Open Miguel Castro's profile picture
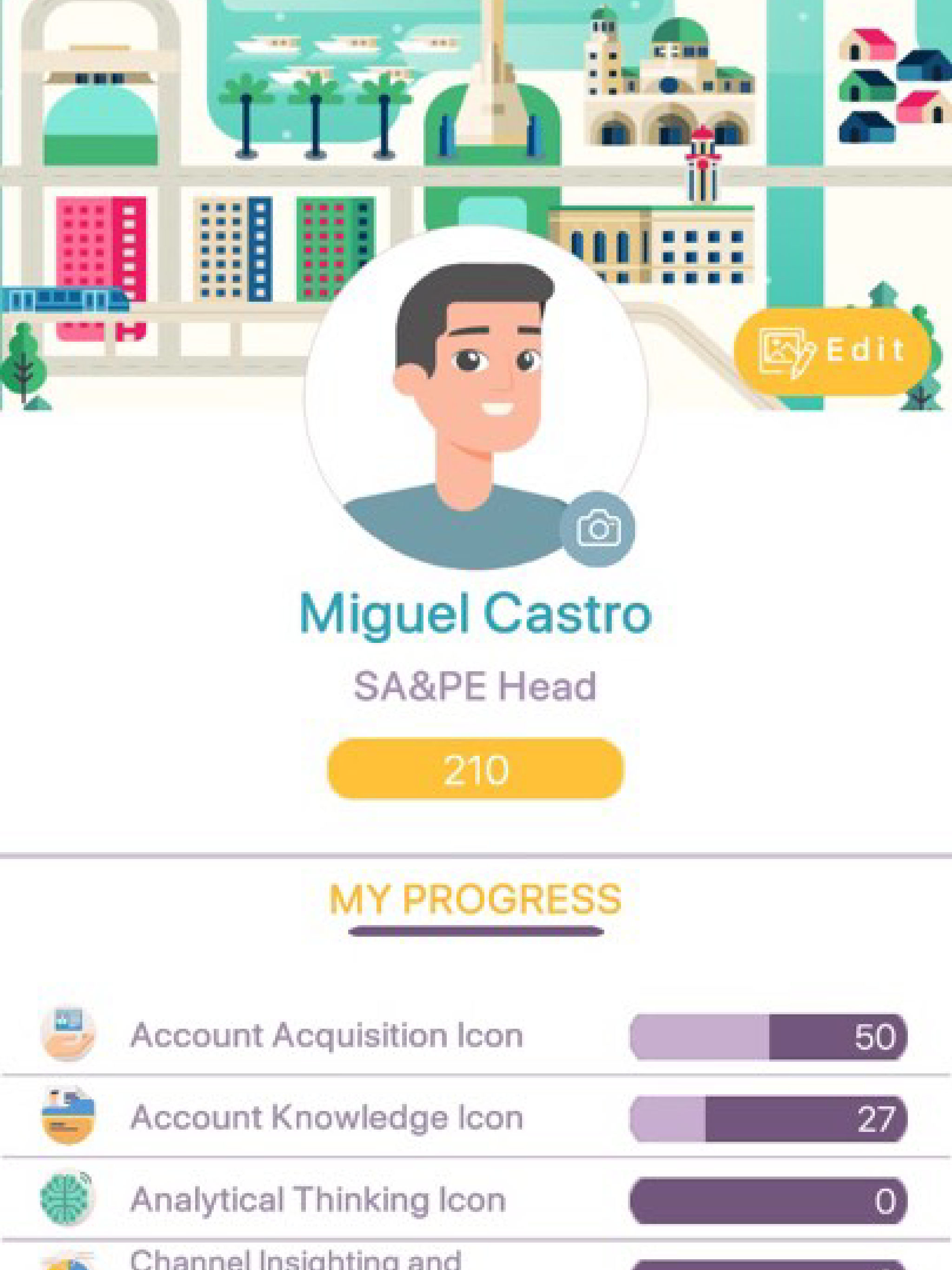 click(476, 402)
